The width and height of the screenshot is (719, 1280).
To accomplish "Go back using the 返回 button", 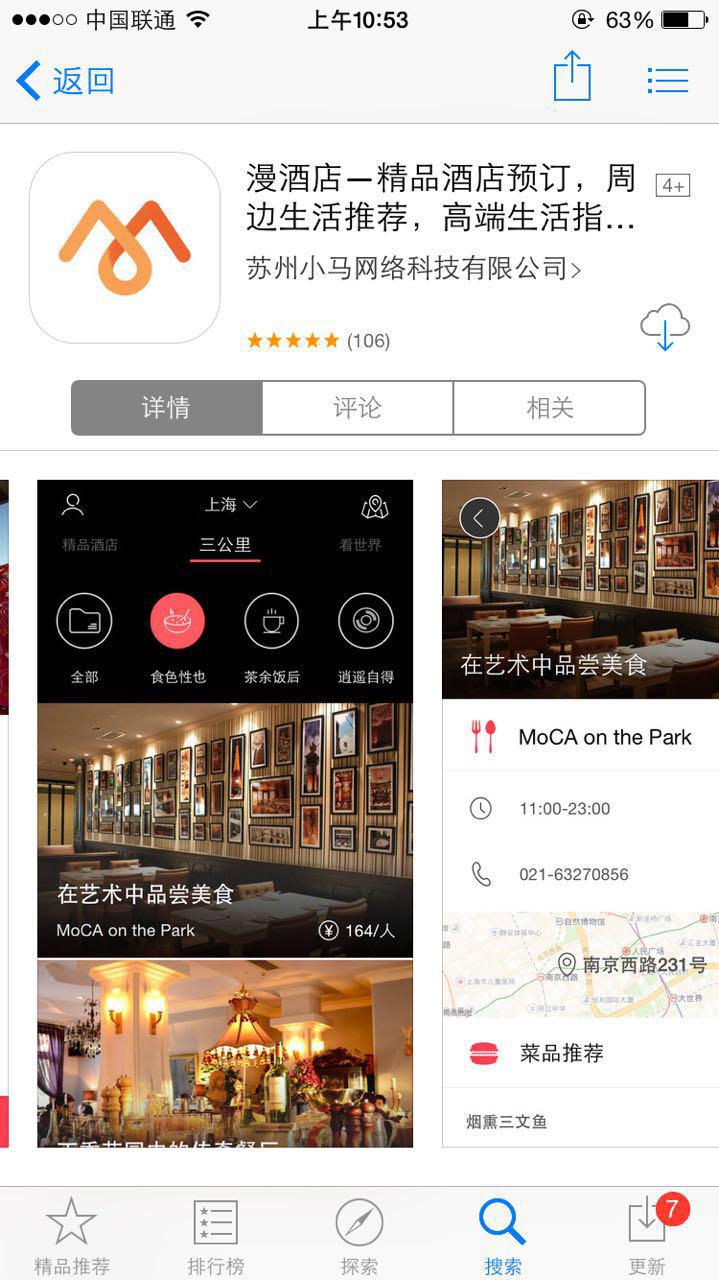I will (x=66, y=81).
